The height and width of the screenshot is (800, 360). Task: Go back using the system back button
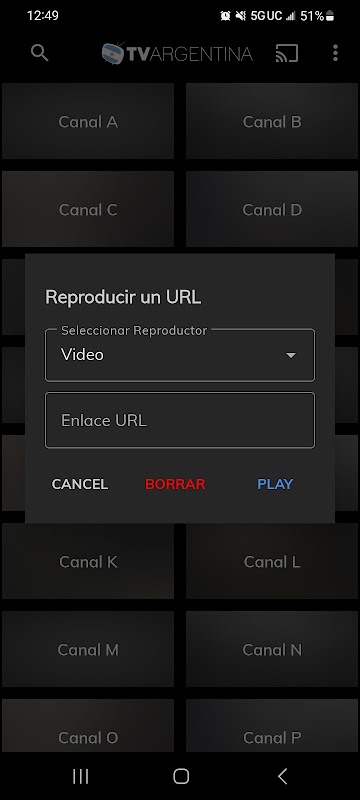282,776
